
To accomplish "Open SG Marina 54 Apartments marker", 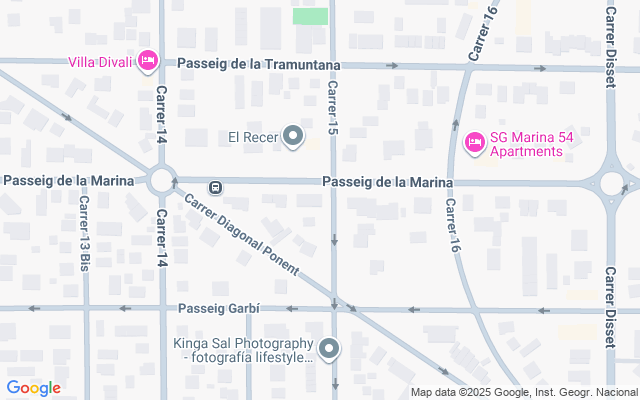I will pos(475,144).
